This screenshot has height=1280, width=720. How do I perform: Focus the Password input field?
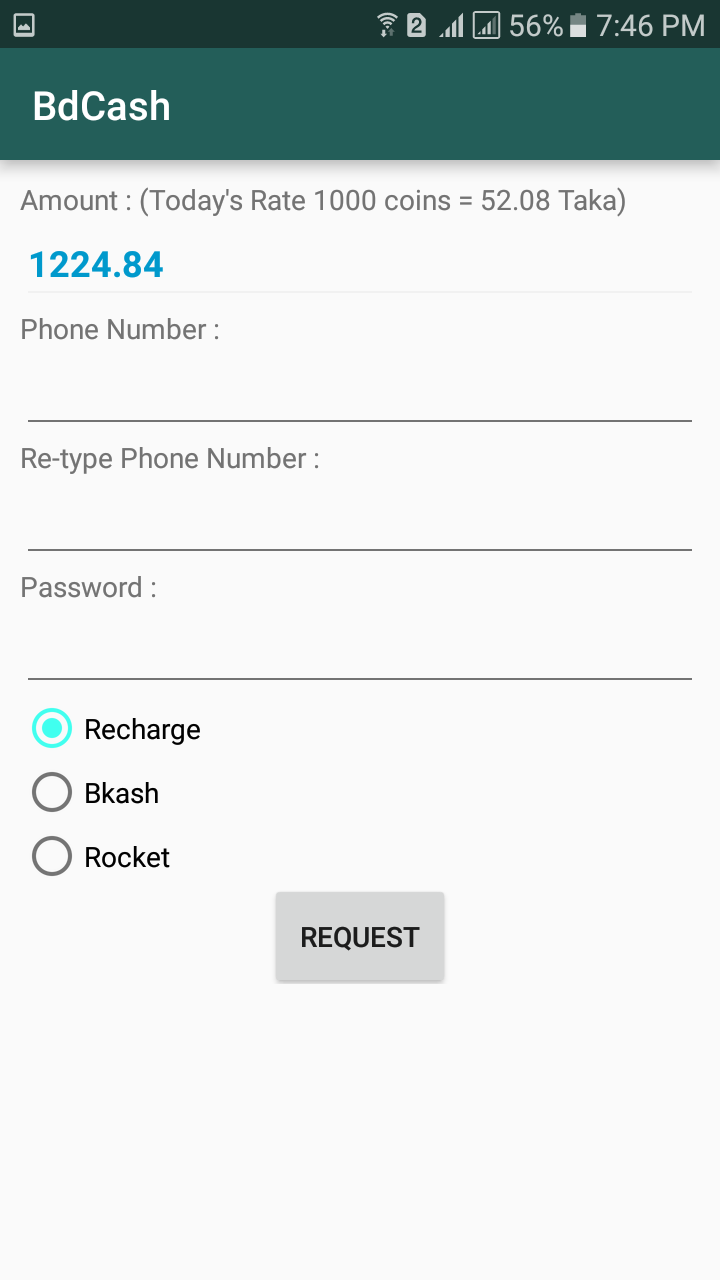(360, 651)
